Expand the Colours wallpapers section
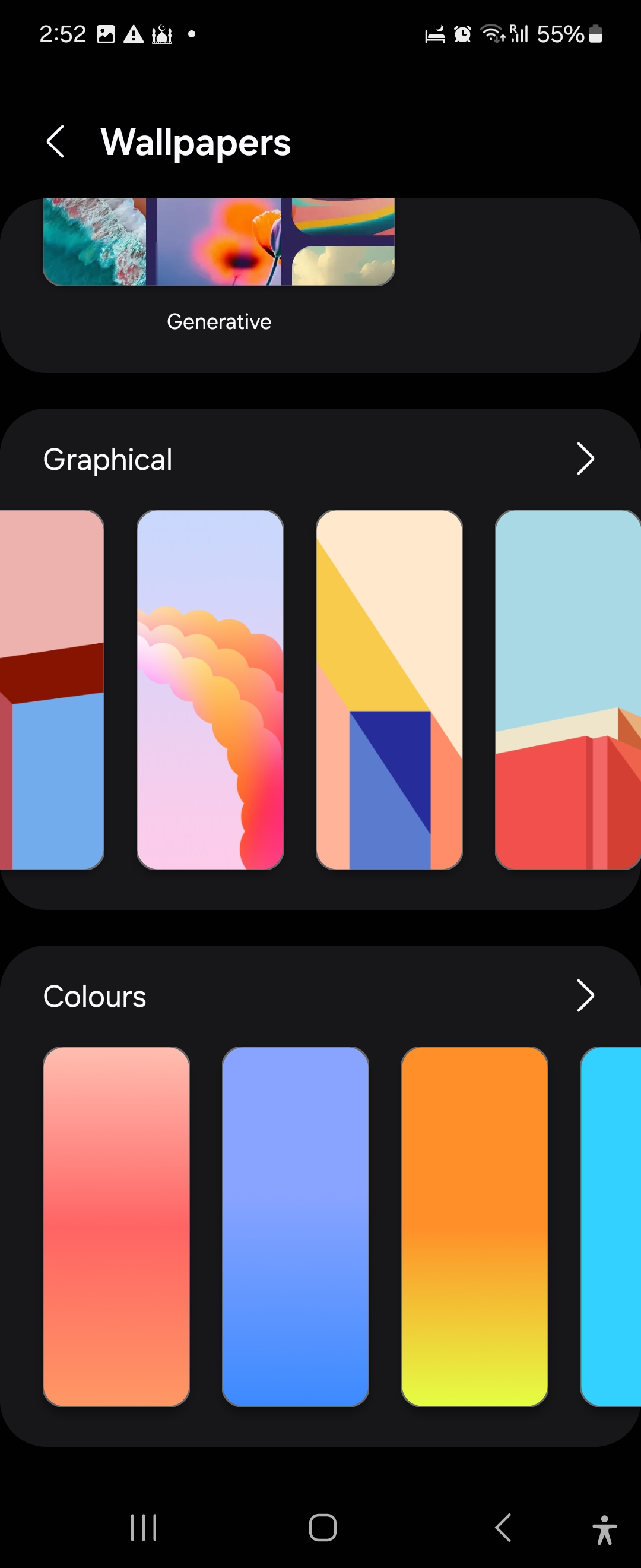Image resolution: width=641 pixels, height=1568 pixels. (x=585, y=996)
